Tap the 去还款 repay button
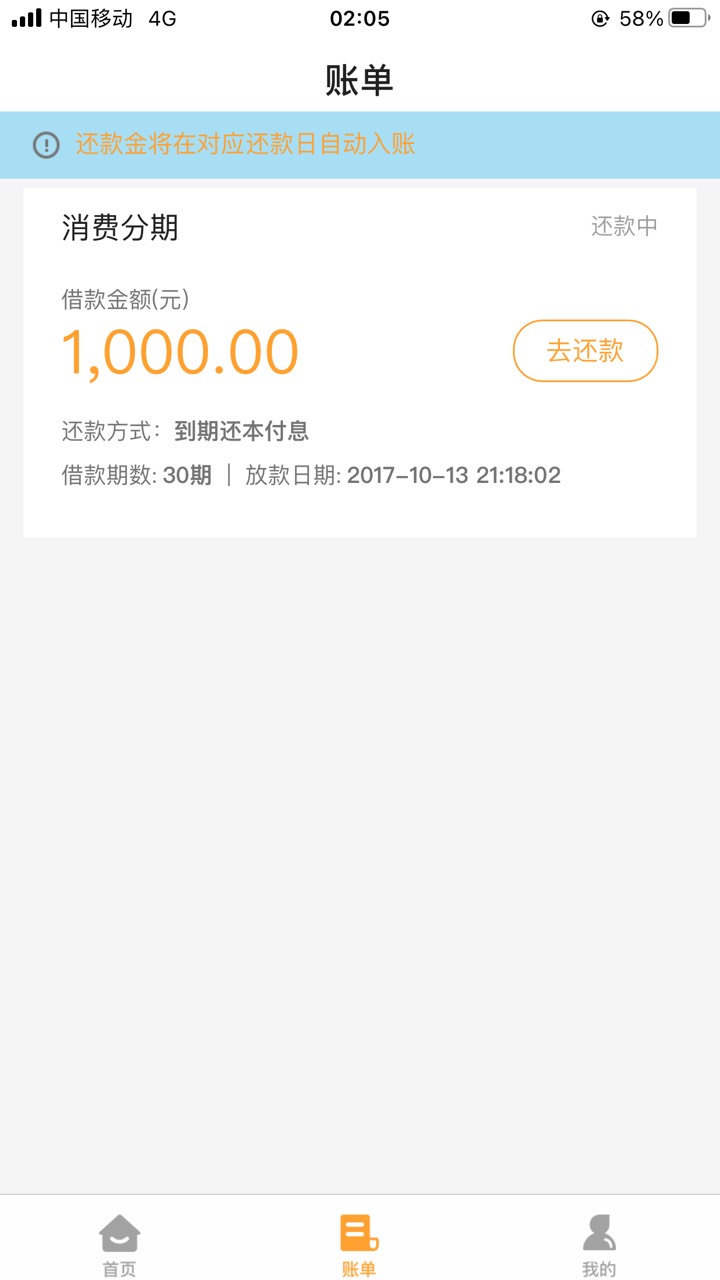The width and height of the screenshot is (720, 1280). (x=585, y=351)
